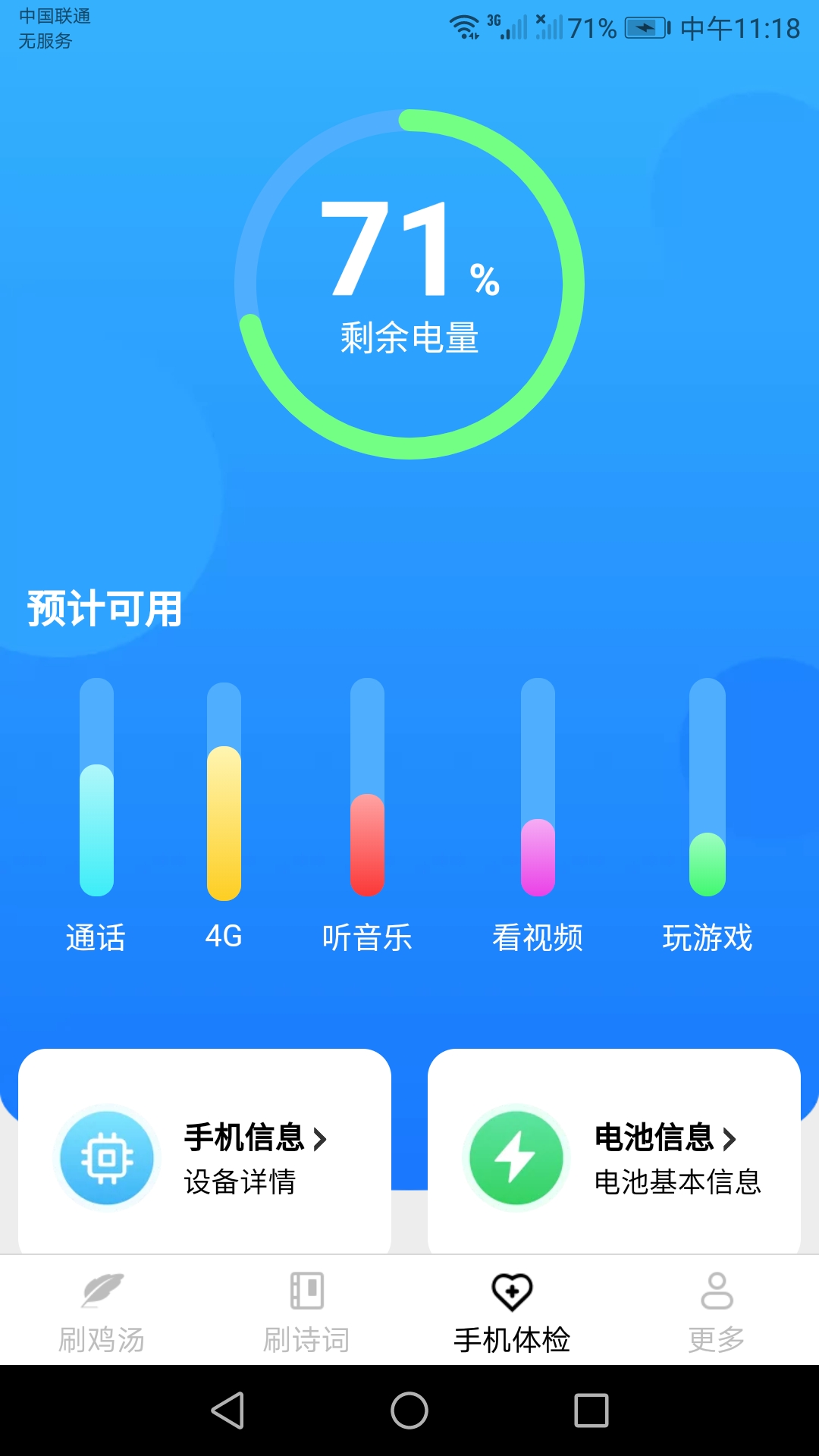819x1456 pixels.
Task: Tap the 71% battery progress ring
Action: (409, 284)
